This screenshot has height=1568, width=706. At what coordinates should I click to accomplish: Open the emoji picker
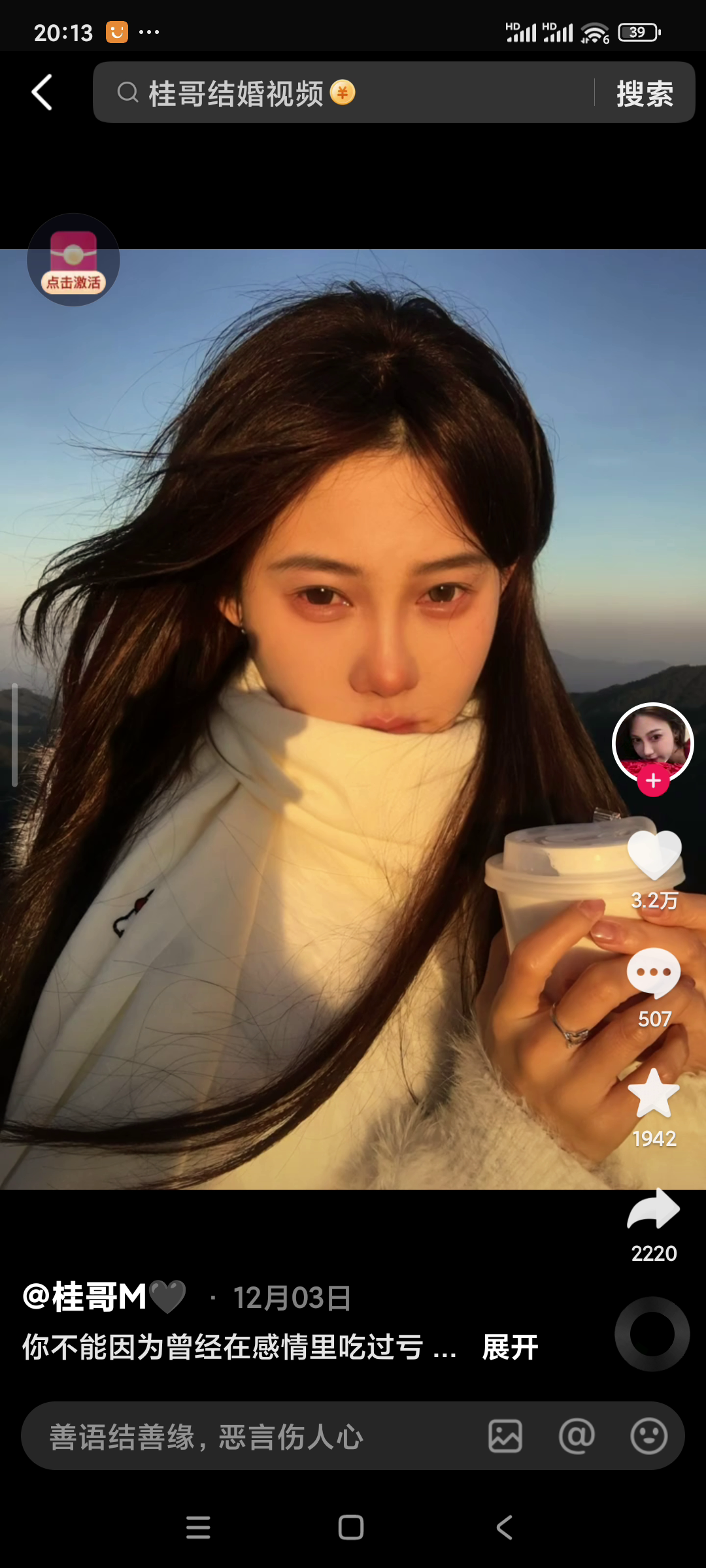648,1436
